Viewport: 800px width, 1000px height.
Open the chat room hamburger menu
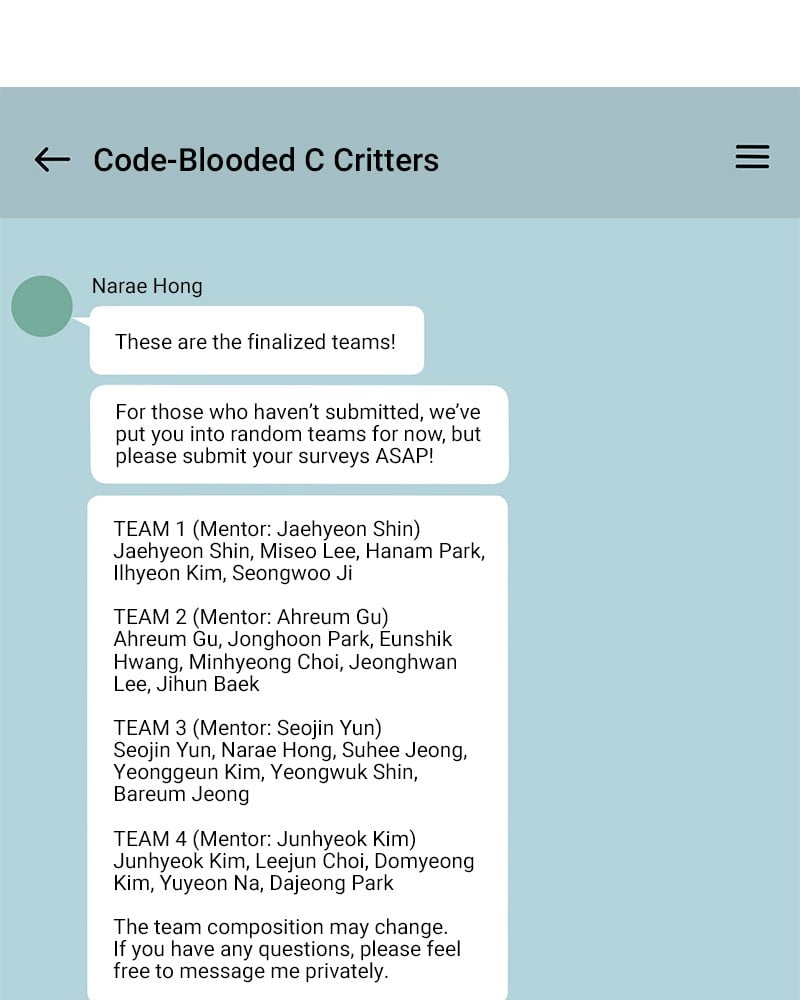coord(752,157)
